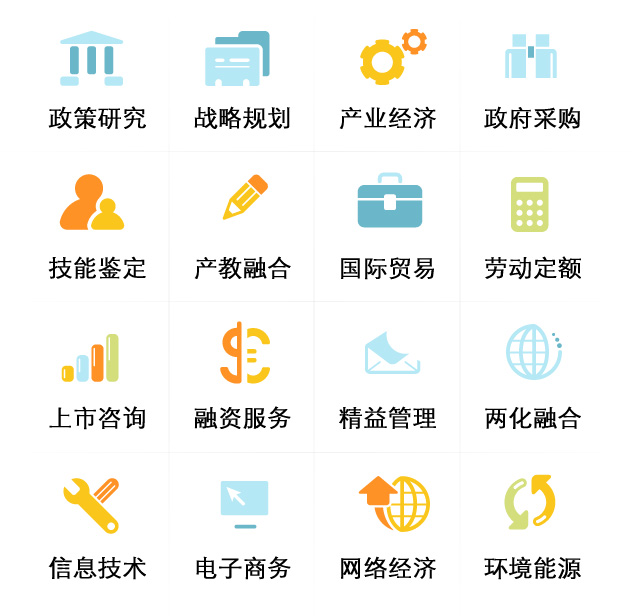Image resolution: width=640 pixels, height=616 pixels.
Task: Select 产教融合 with the pencil icon
Action: (x=242, y=230)
